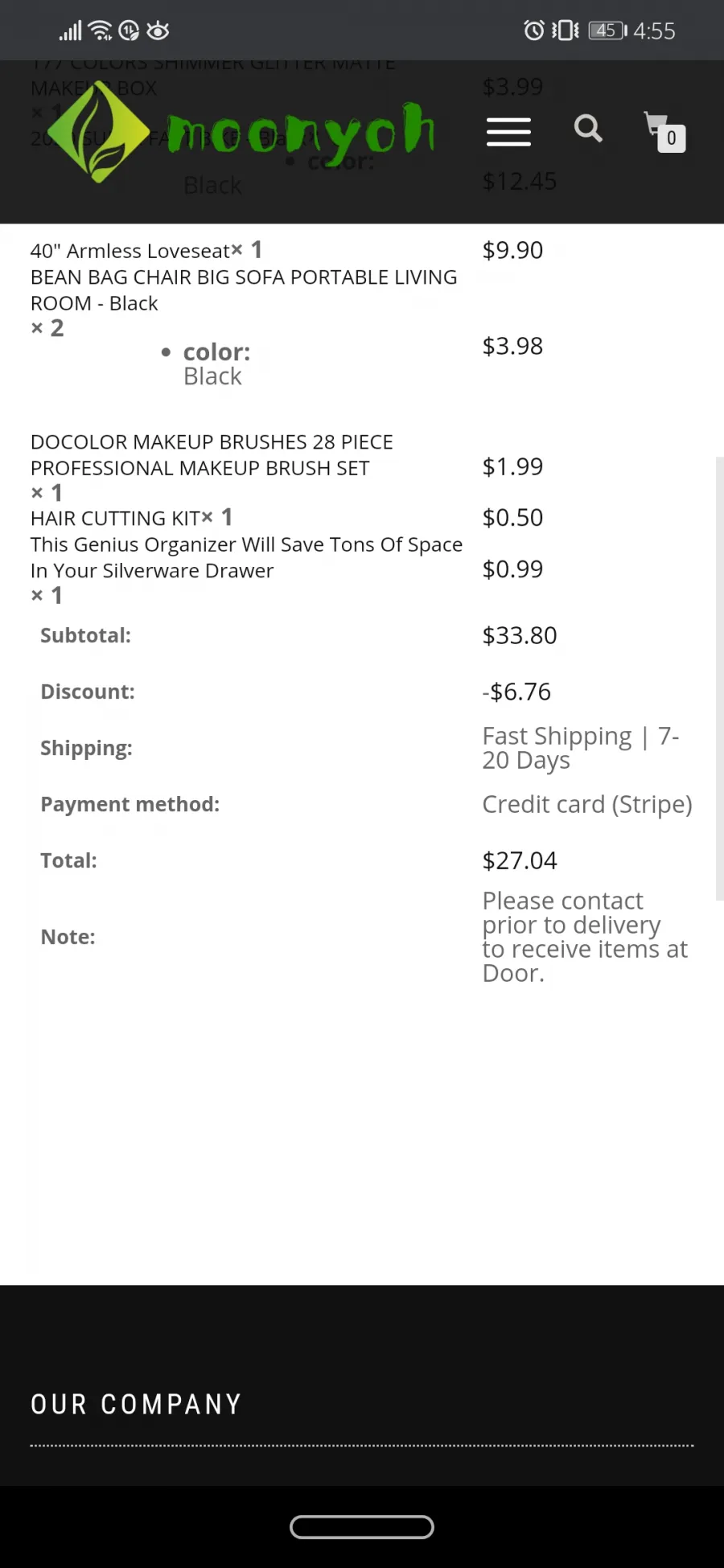Image resolution: width=724 pixels, height=1568 pixels.
Task: Open the Hair Cutting Kit product link
Action: click(x=115, y=519)
